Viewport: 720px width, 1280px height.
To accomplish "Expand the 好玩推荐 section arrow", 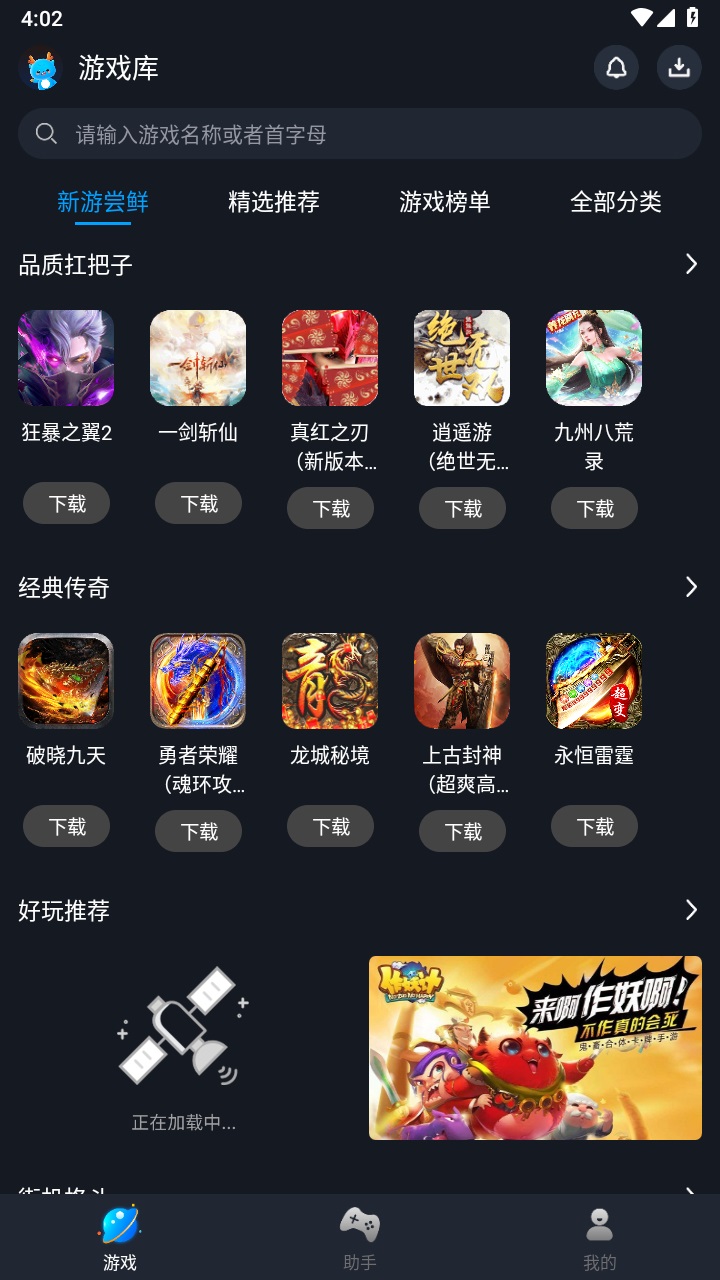I will [x=690, y=910].
